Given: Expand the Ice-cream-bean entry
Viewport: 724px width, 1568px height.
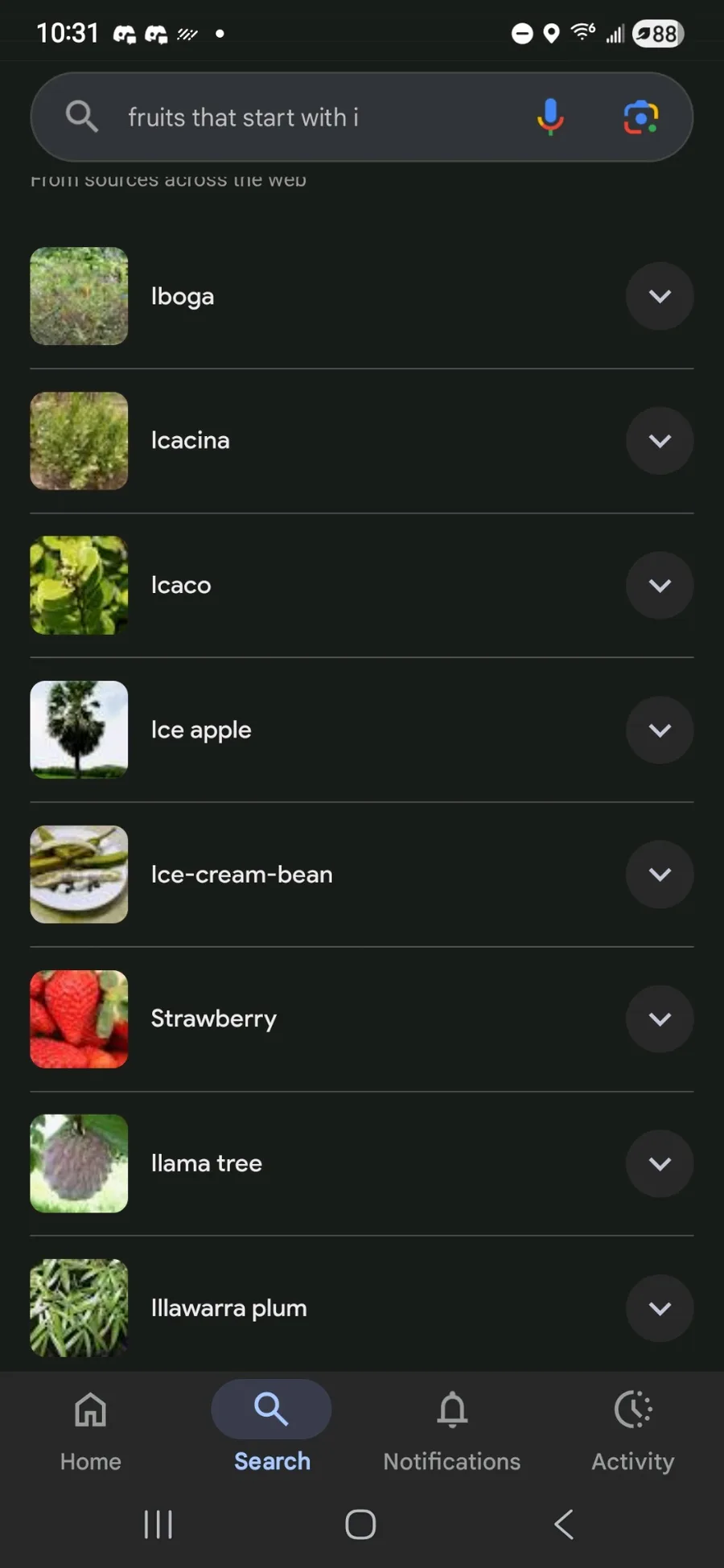Looking at the screenshot, I should click(x=660, y=875).
